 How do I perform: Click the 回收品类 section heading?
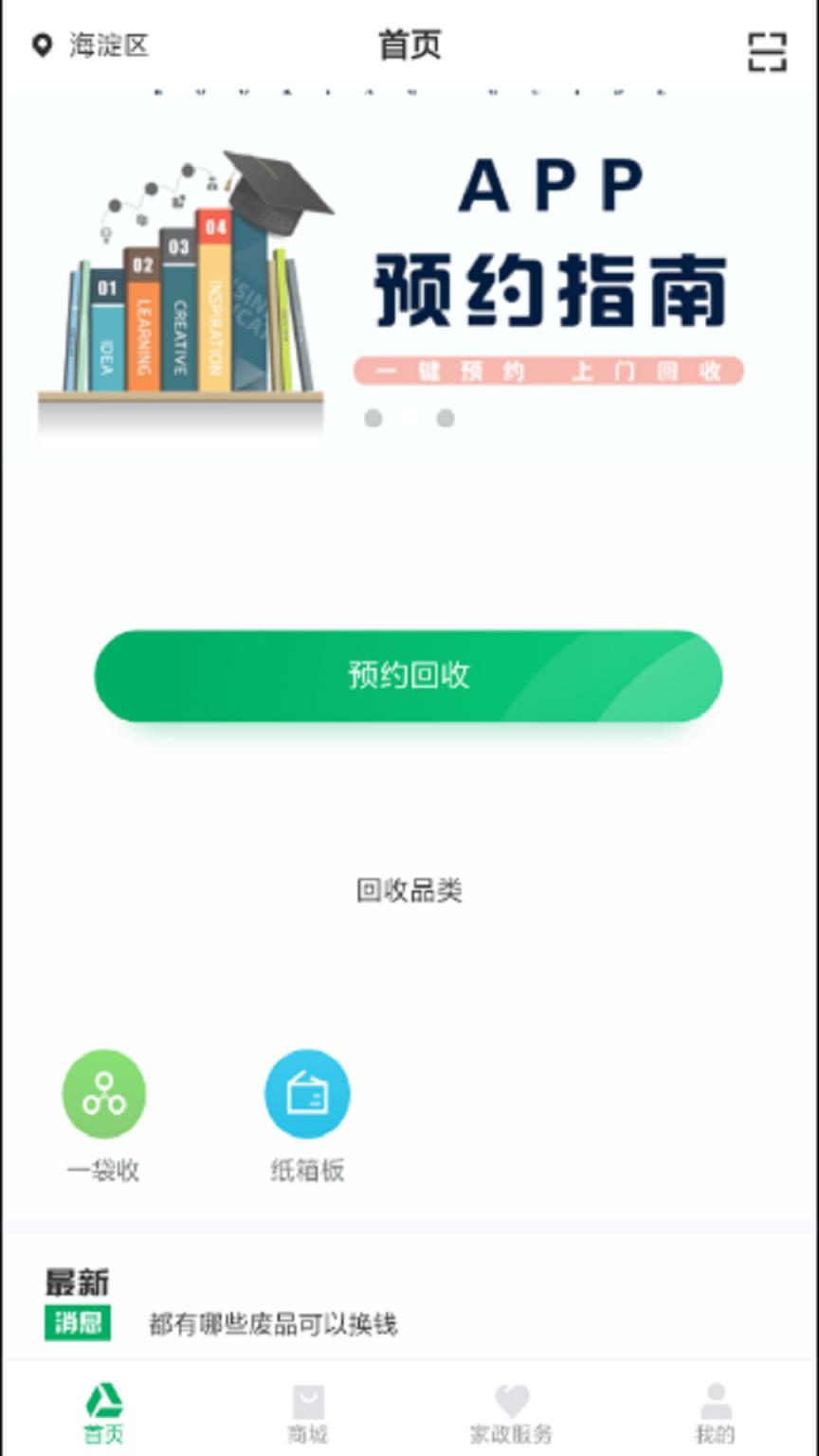409,891
